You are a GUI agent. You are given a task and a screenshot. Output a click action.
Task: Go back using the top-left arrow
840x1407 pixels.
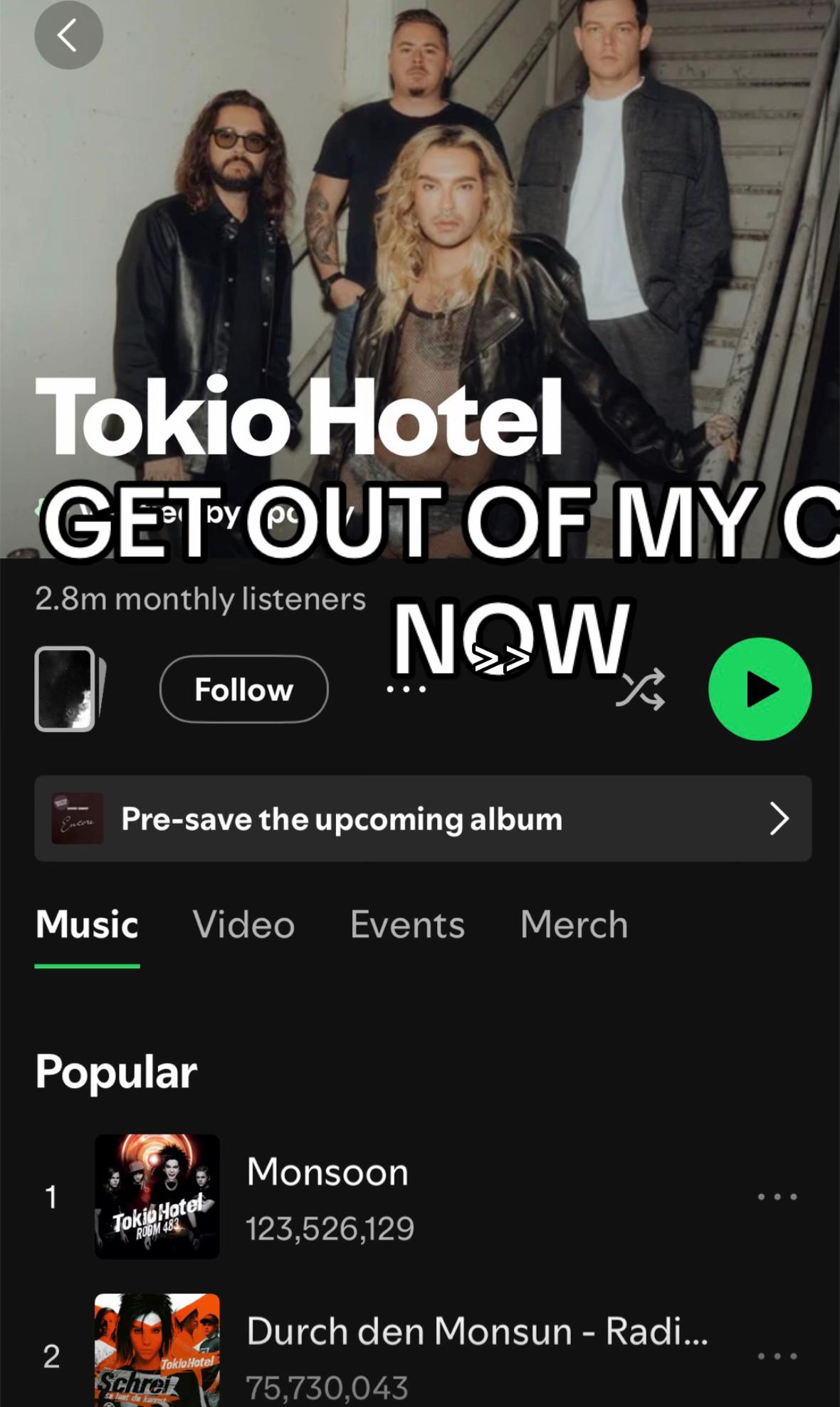click(x=68, y=36)
